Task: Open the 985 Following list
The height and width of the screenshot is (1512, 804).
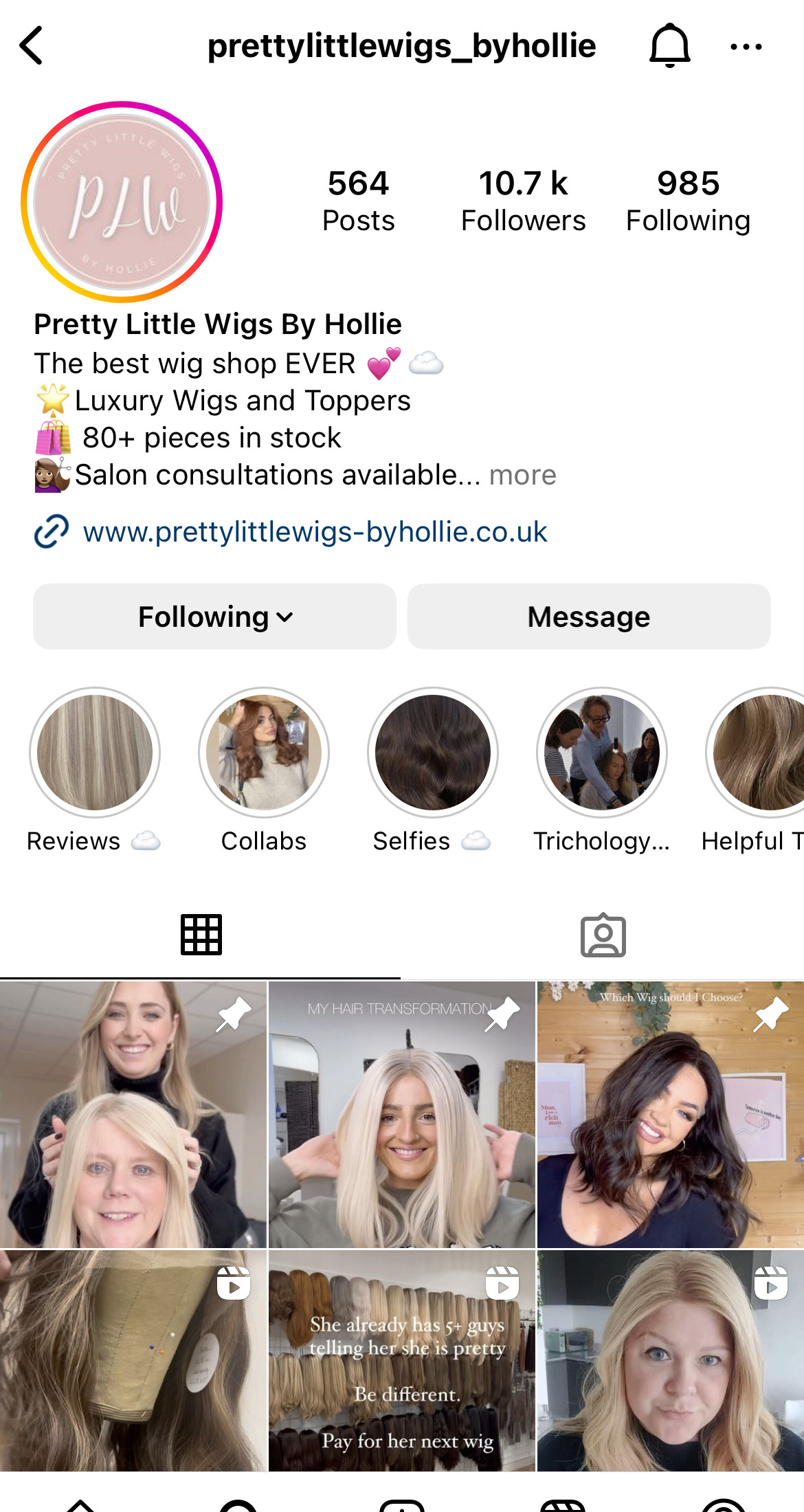Action: coord(688,201)
